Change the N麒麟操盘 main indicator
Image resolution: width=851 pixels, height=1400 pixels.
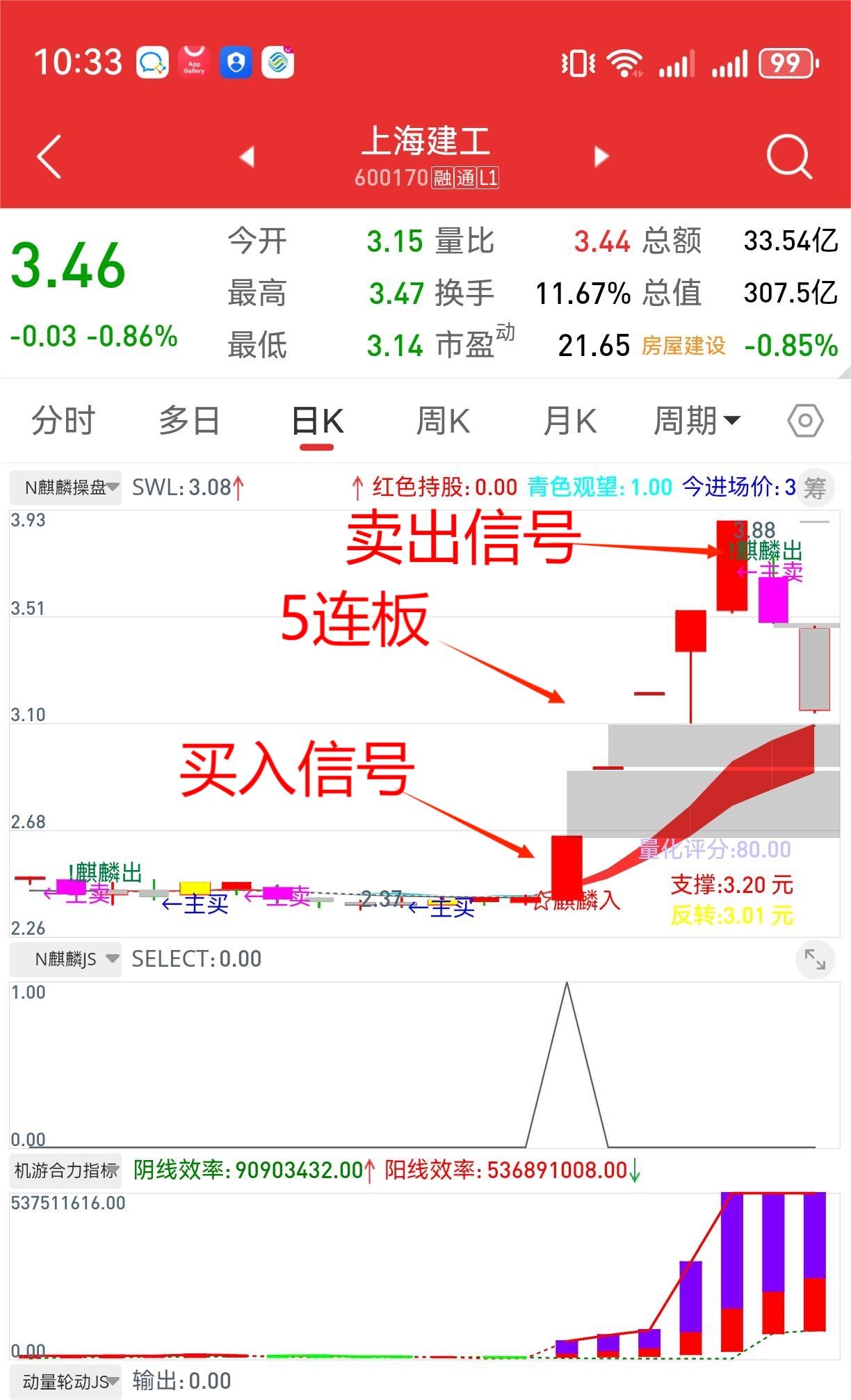tap(66, 488)
